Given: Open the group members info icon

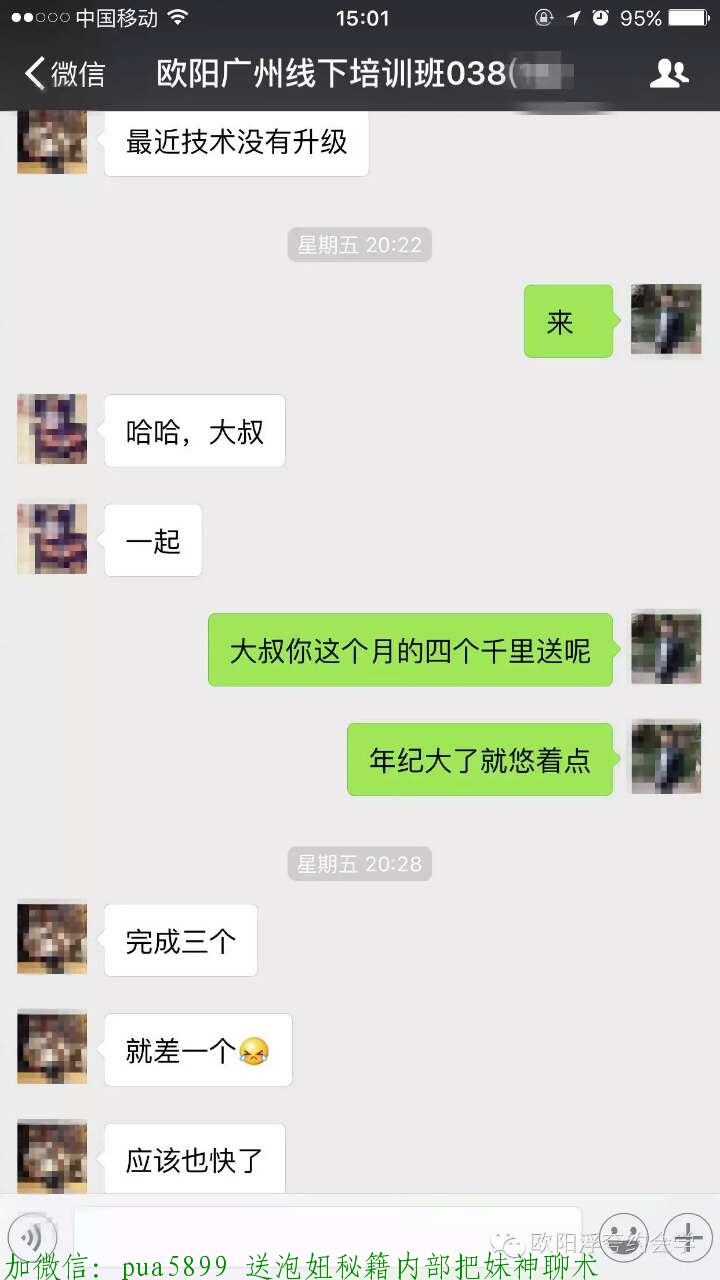Looking at the screenshot, I should pos(669,74).
